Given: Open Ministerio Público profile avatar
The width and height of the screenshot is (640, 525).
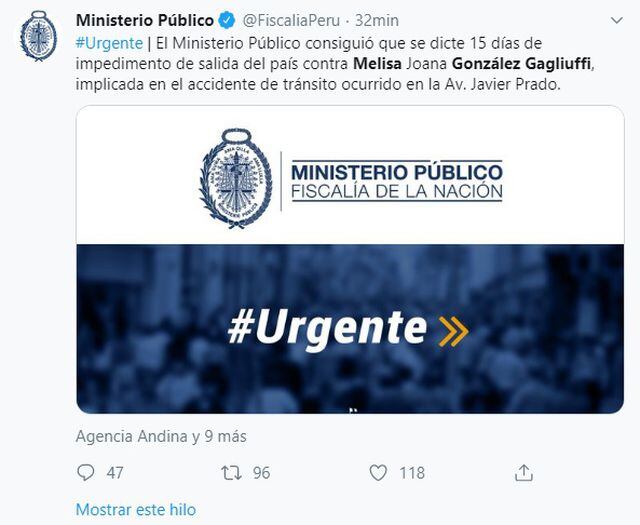Looking at the screenshot, I should [38, 38].
